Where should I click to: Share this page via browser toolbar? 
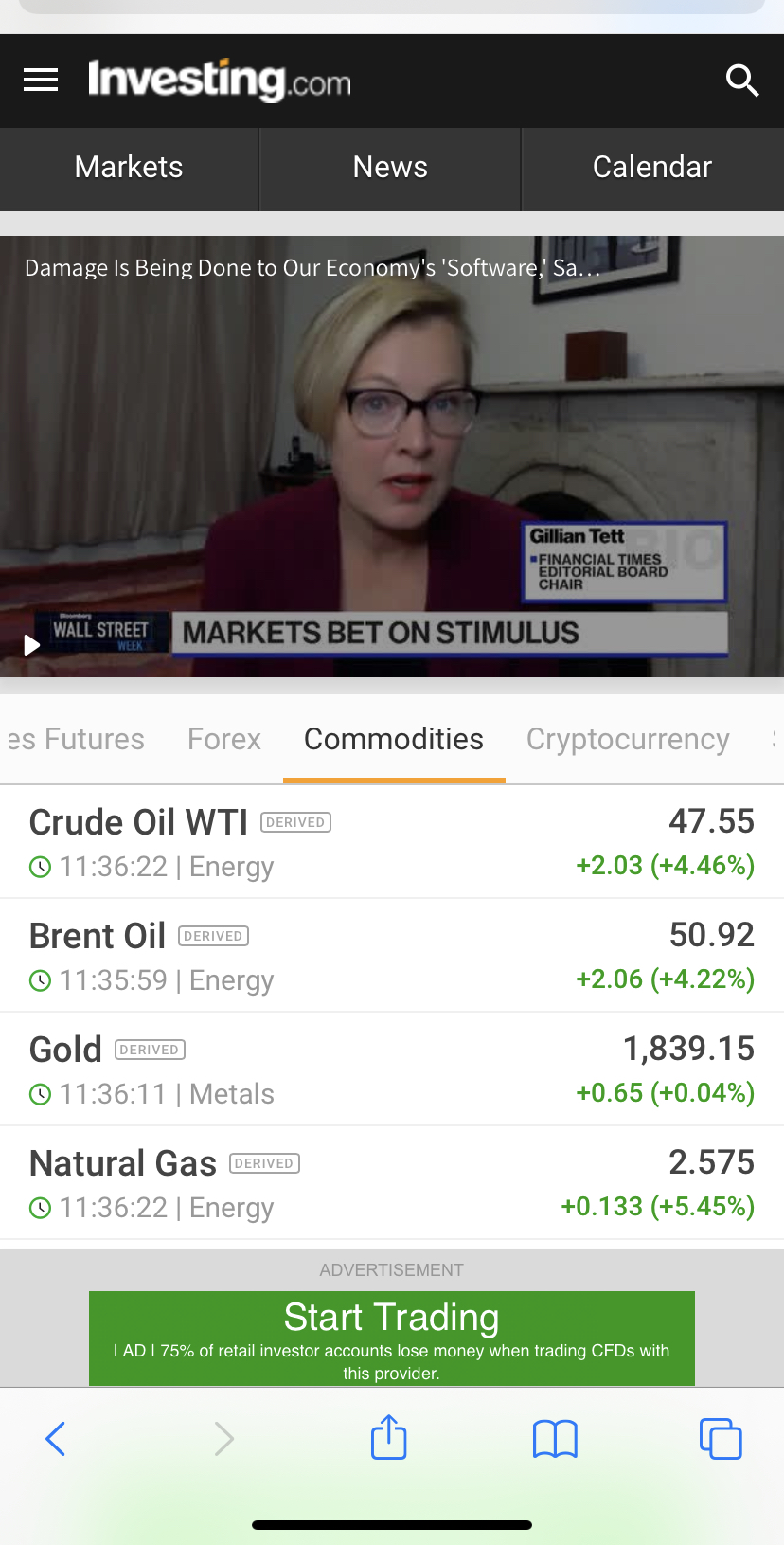pyautogui.click(x=388, y=1438)
